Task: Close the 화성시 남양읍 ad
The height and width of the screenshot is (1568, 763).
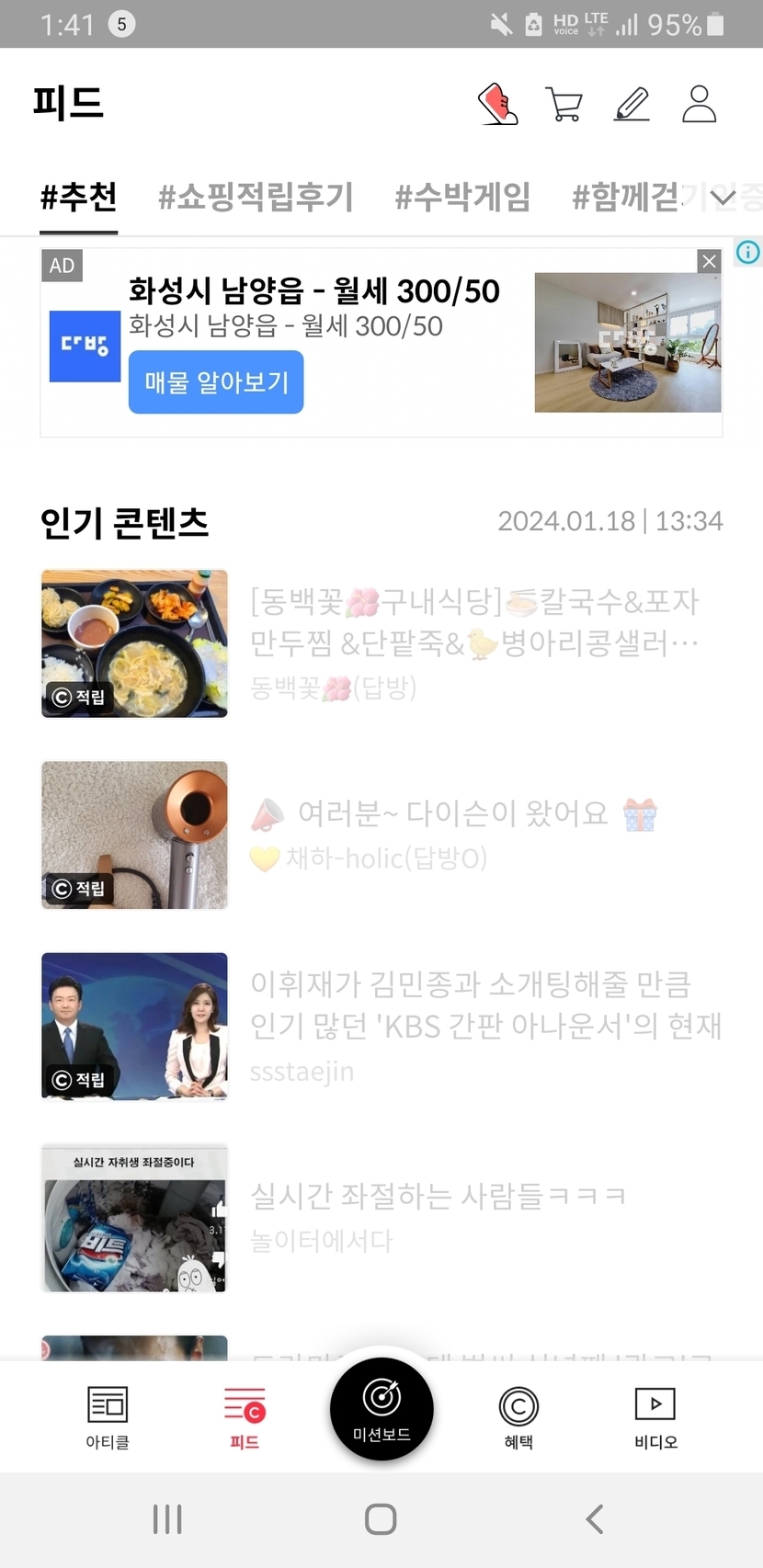Action: click(x=709, y=262)
